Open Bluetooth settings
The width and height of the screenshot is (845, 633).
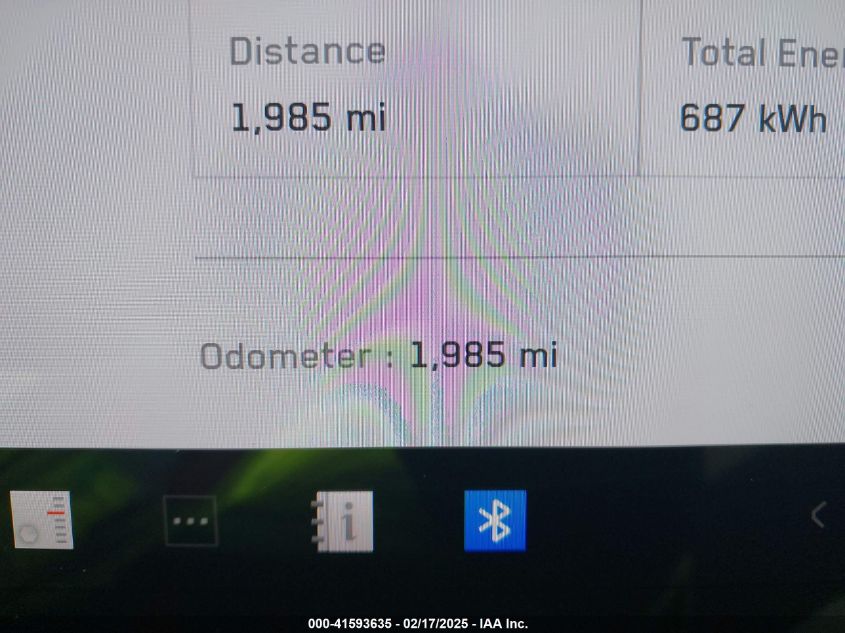tap(494, 520)
